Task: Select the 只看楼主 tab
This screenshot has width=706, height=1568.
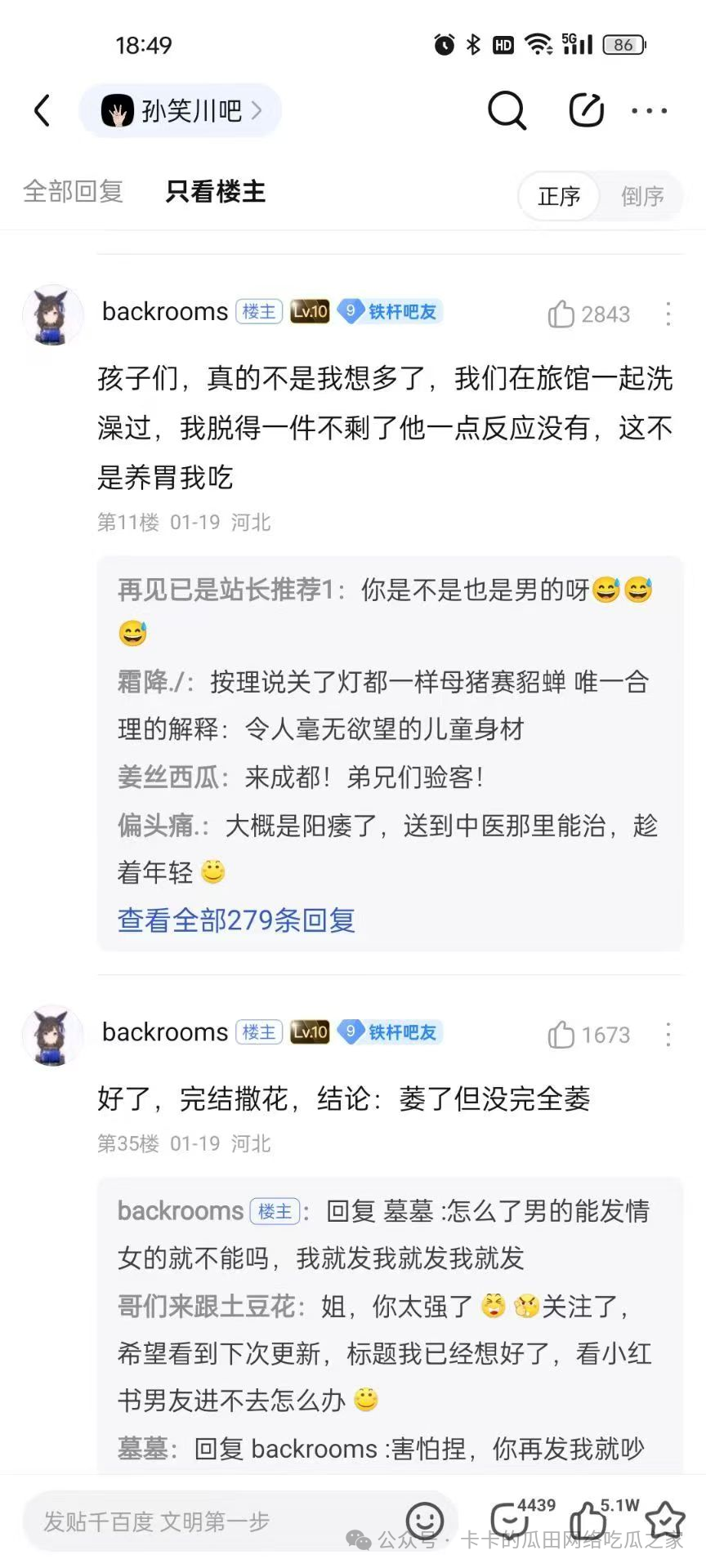Action: [x=216, y=192]
